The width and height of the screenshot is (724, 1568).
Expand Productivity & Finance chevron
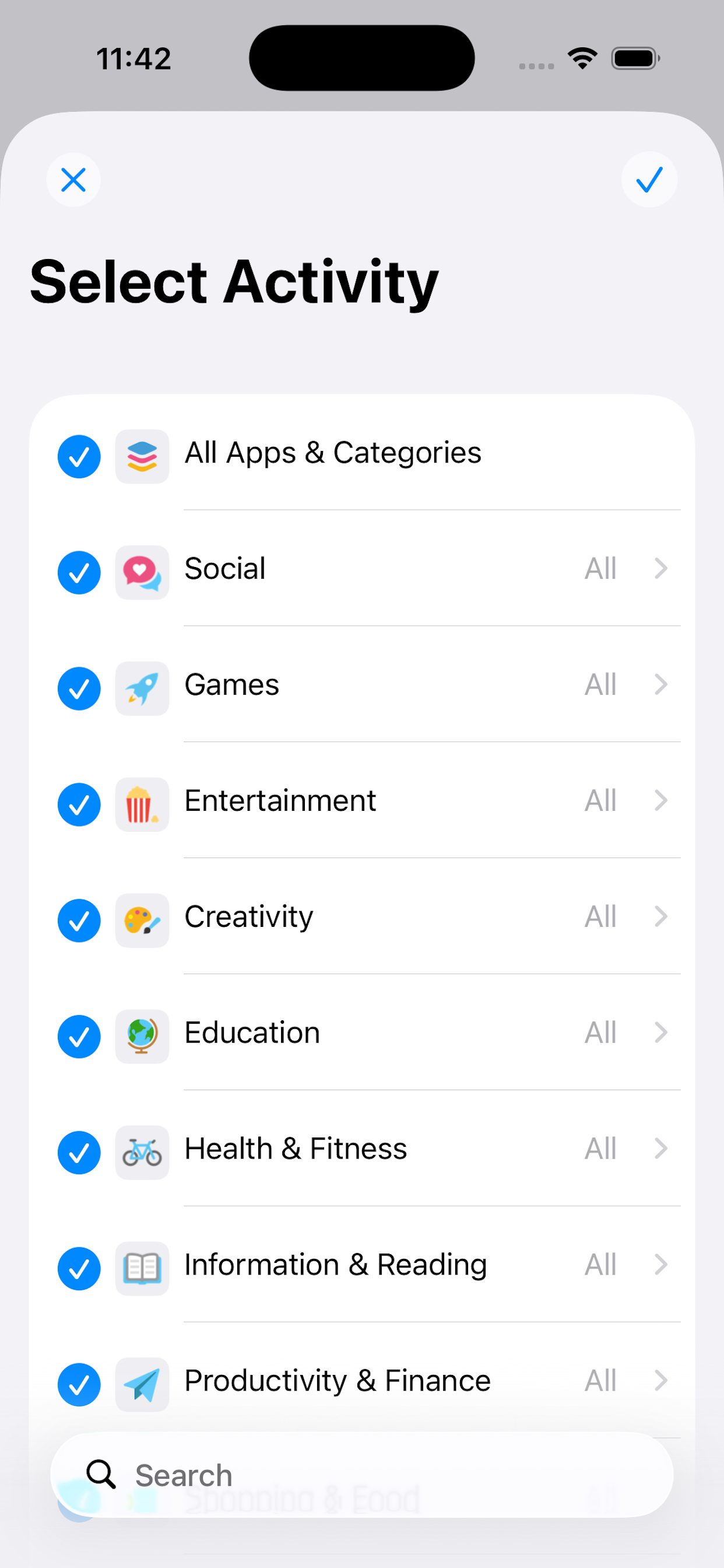point(660,1381)
